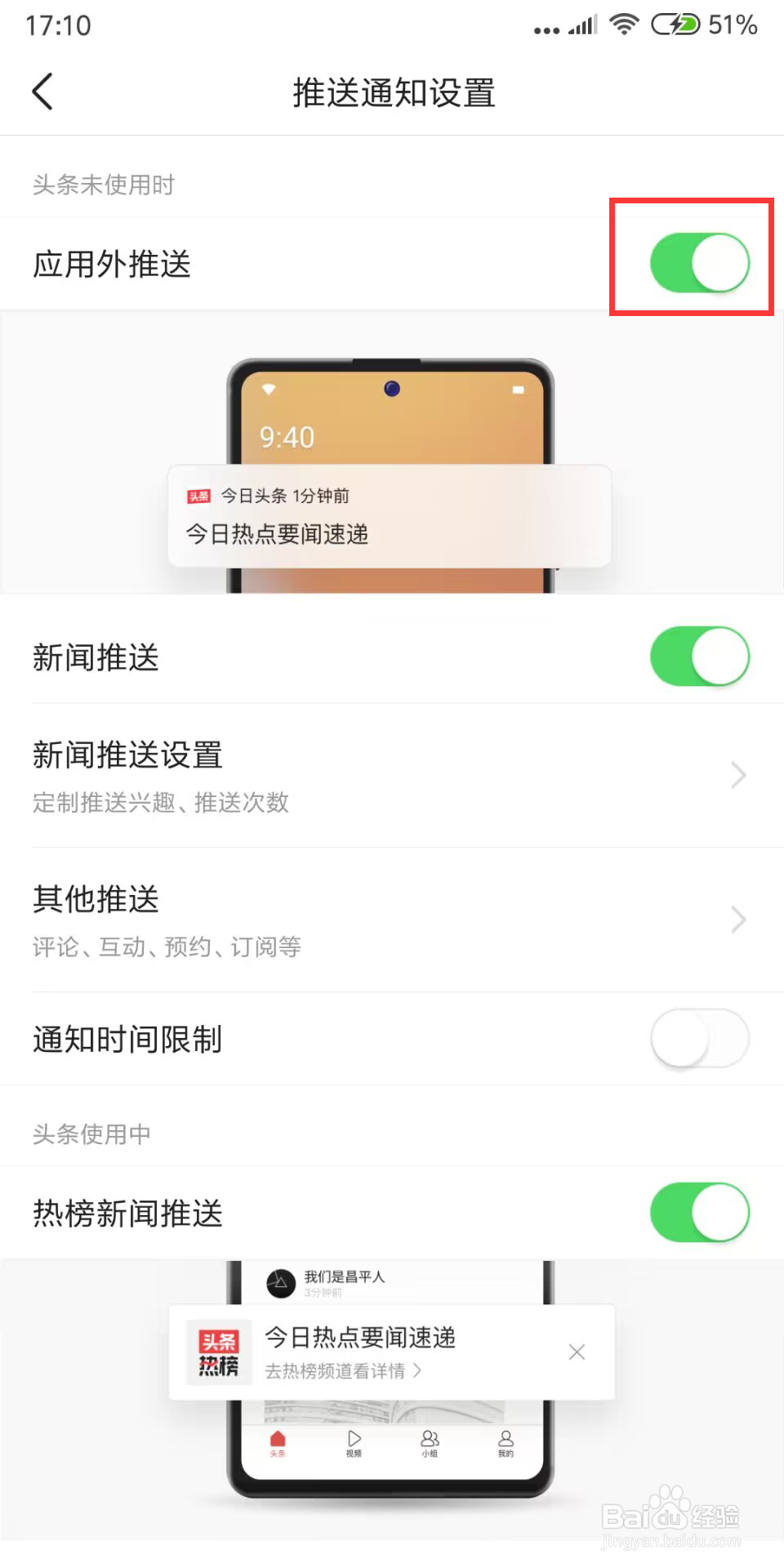This screenshot has width=784, height=1568.
Task: Expand 其他推送 settings with the arrow
Action: point(737,920)
